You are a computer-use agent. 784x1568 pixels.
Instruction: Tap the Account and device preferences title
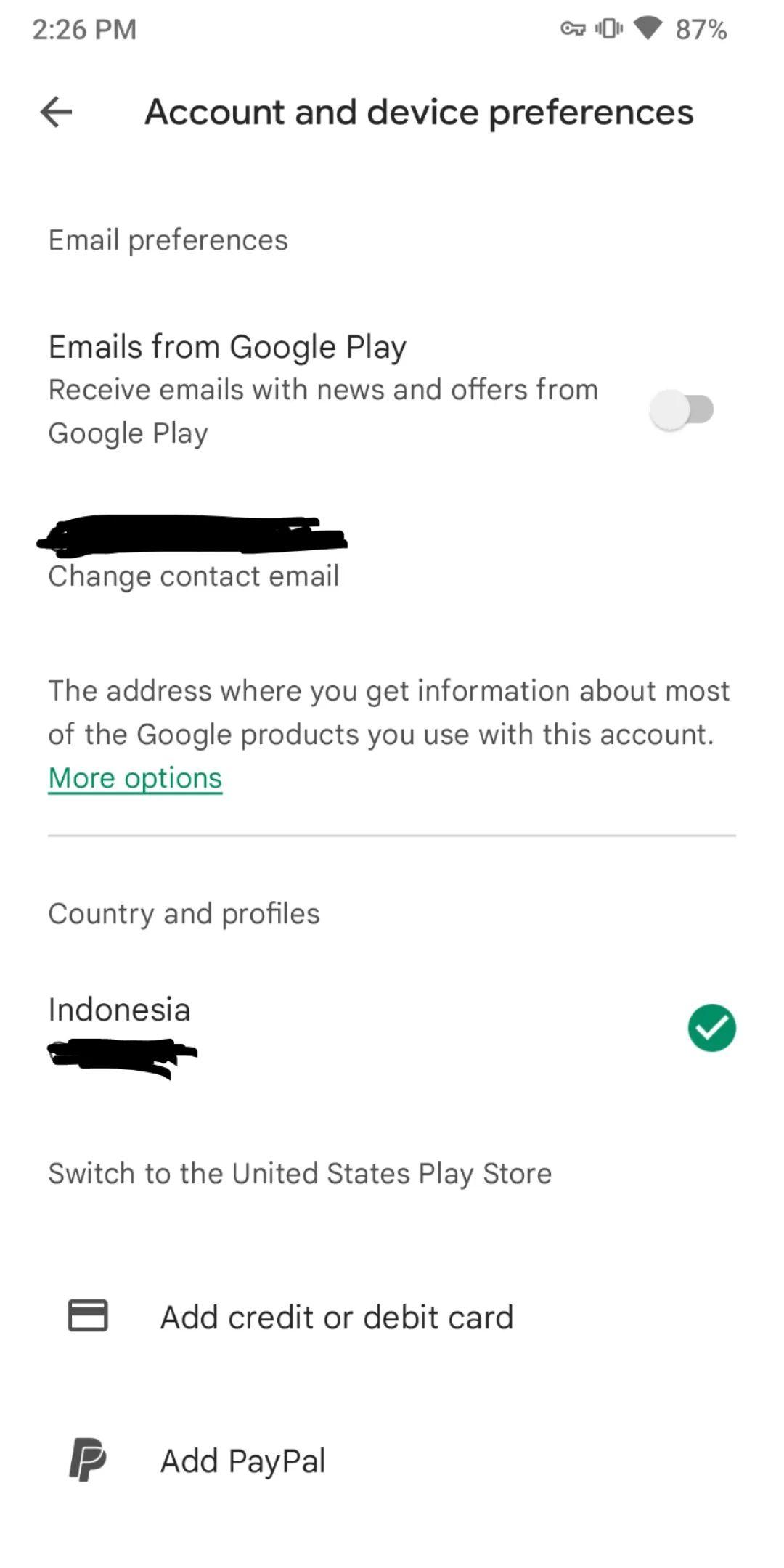coord(419,112)
